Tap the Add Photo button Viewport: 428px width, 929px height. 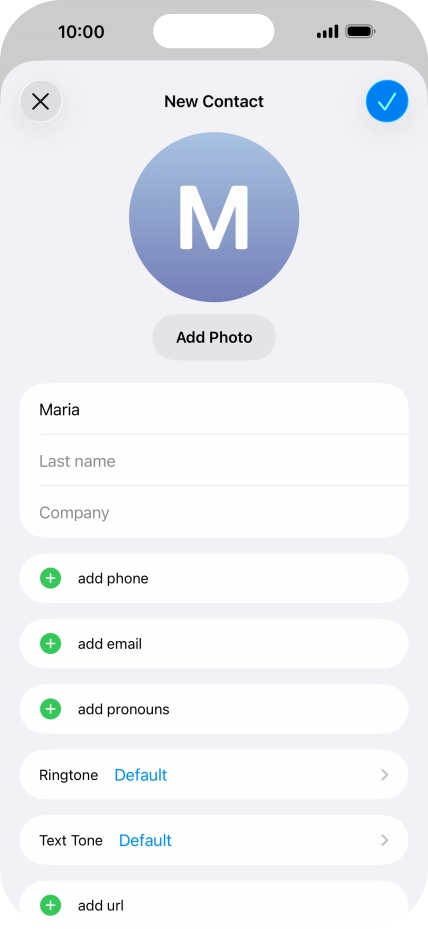click(214, 337)
